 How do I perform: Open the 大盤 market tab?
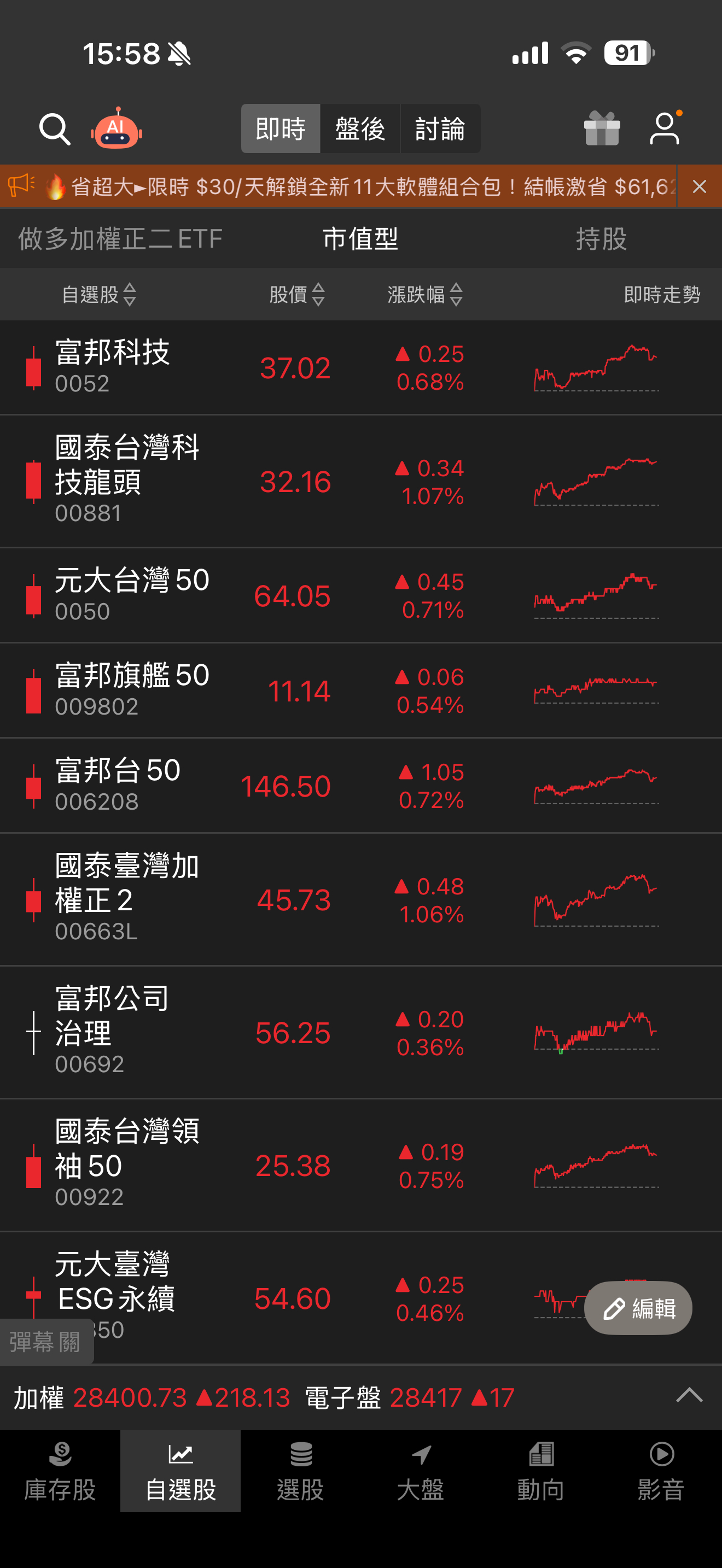[x=420, y=1472]
